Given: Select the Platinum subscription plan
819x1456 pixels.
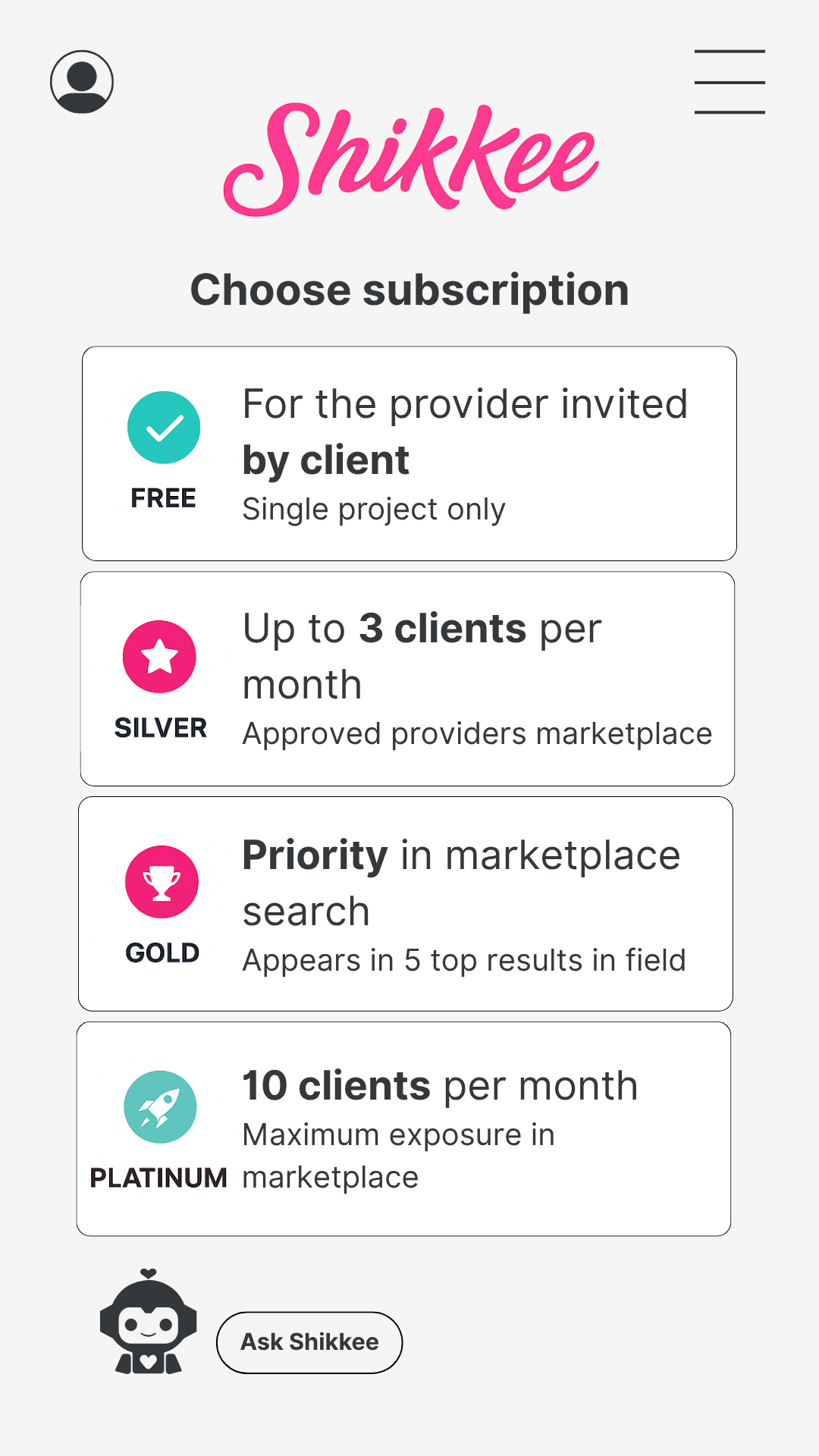Looking at the screenshot, I should click(x=404, y=1129).
